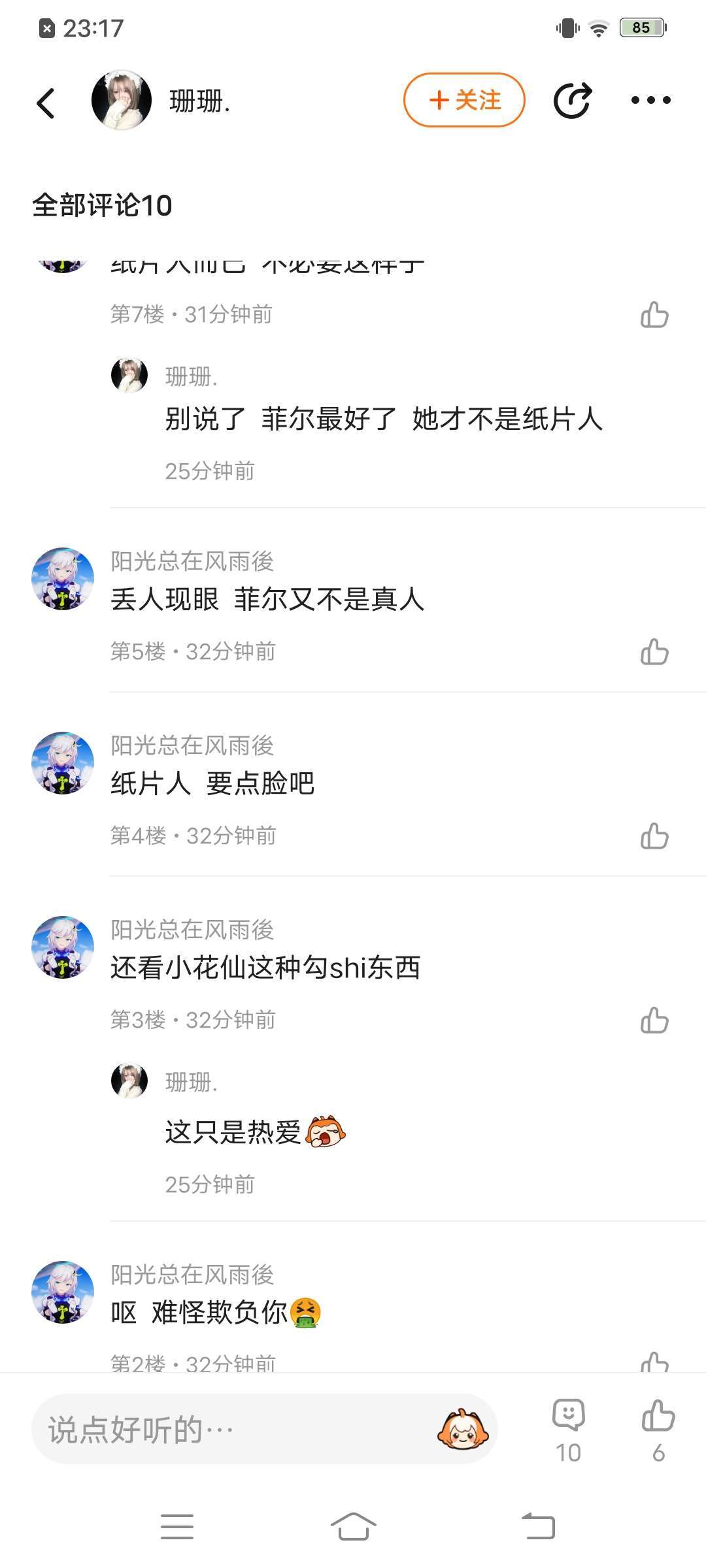Like the 第4楼 comment
This screenshot has width=706, height=1568.
coord(654,836)
